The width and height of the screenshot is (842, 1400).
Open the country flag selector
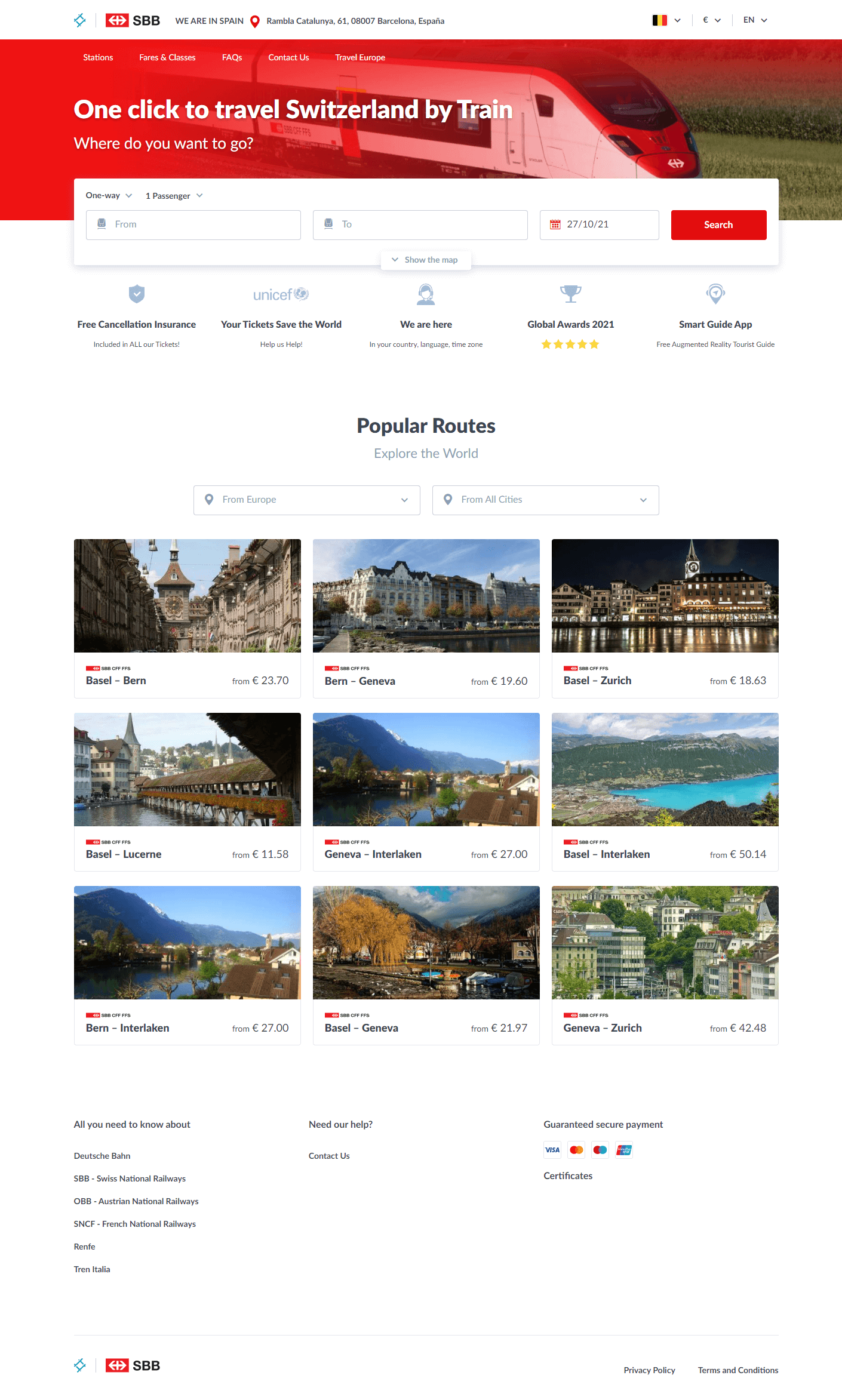pyautogui.click(x=666, y=20)
